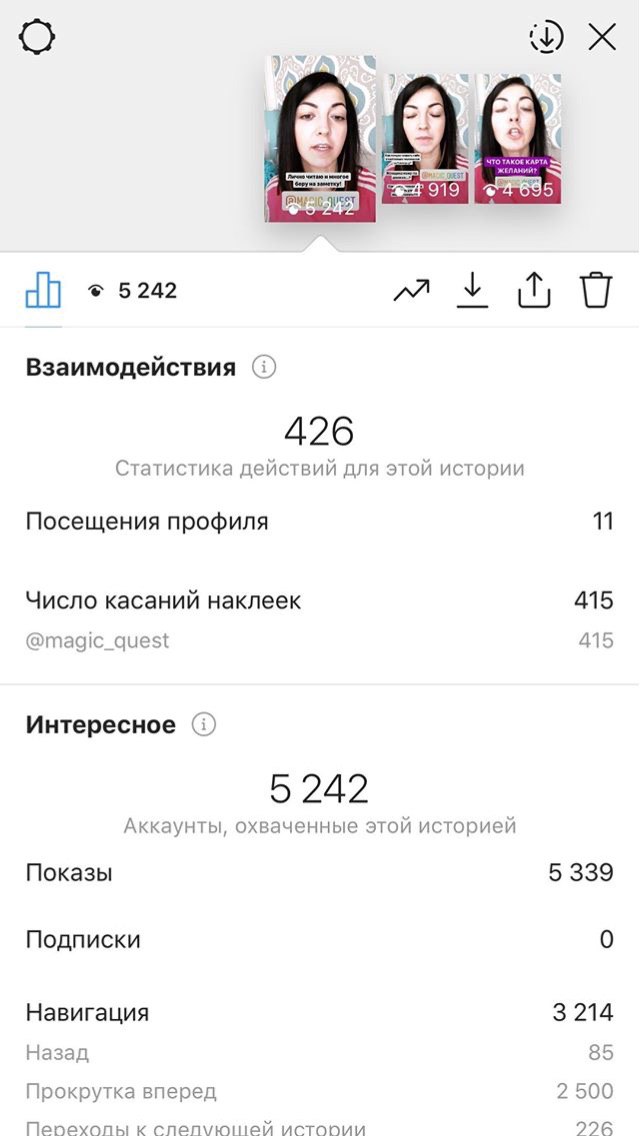
Task: Share this story with the upload icon
Action: pyautogui.click(x=534, y=291)
